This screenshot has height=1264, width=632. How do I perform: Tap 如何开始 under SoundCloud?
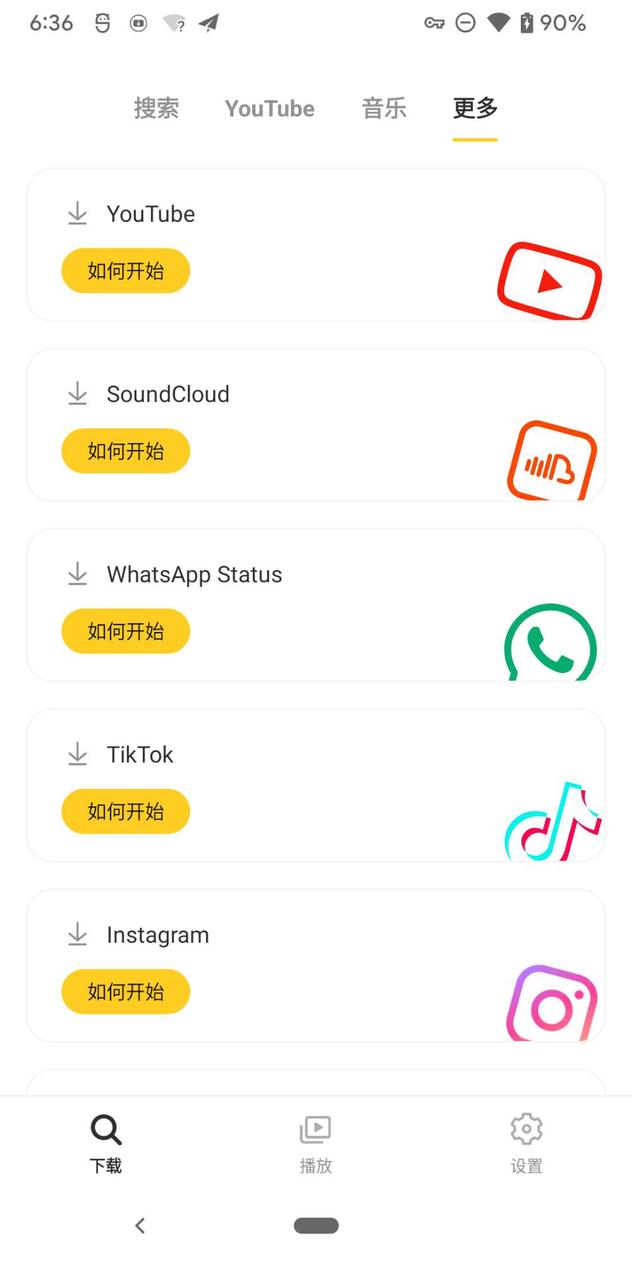[x=126, y=451]
